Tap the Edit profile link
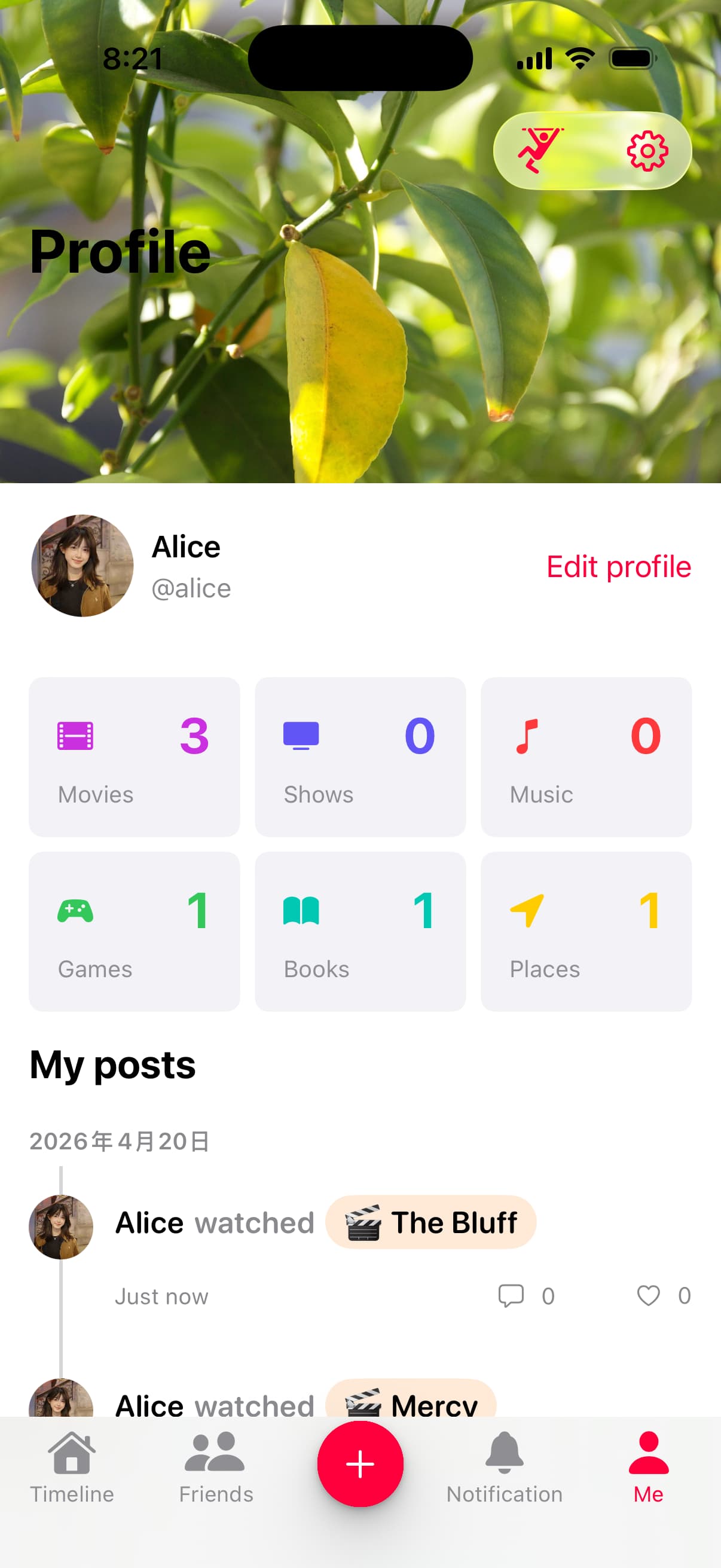 pos(618,567)
